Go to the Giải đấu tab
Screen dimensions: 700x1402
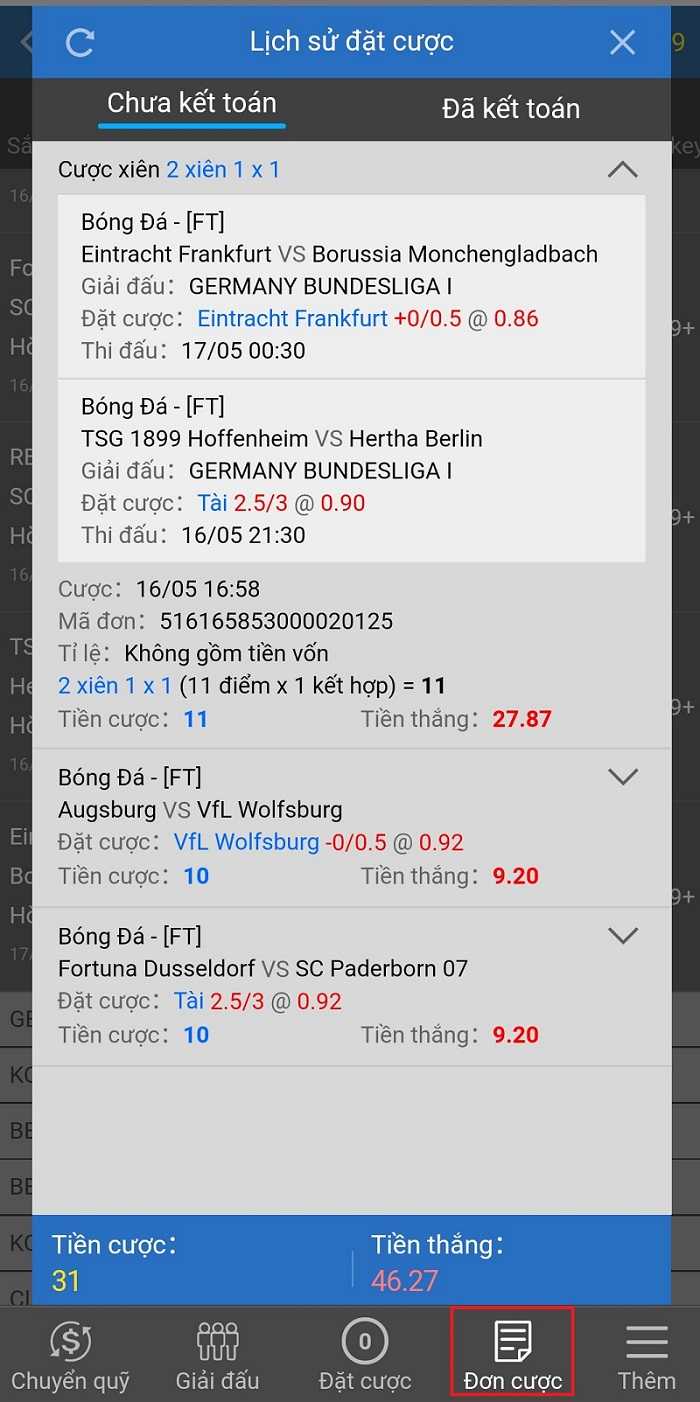point(217,1355)
